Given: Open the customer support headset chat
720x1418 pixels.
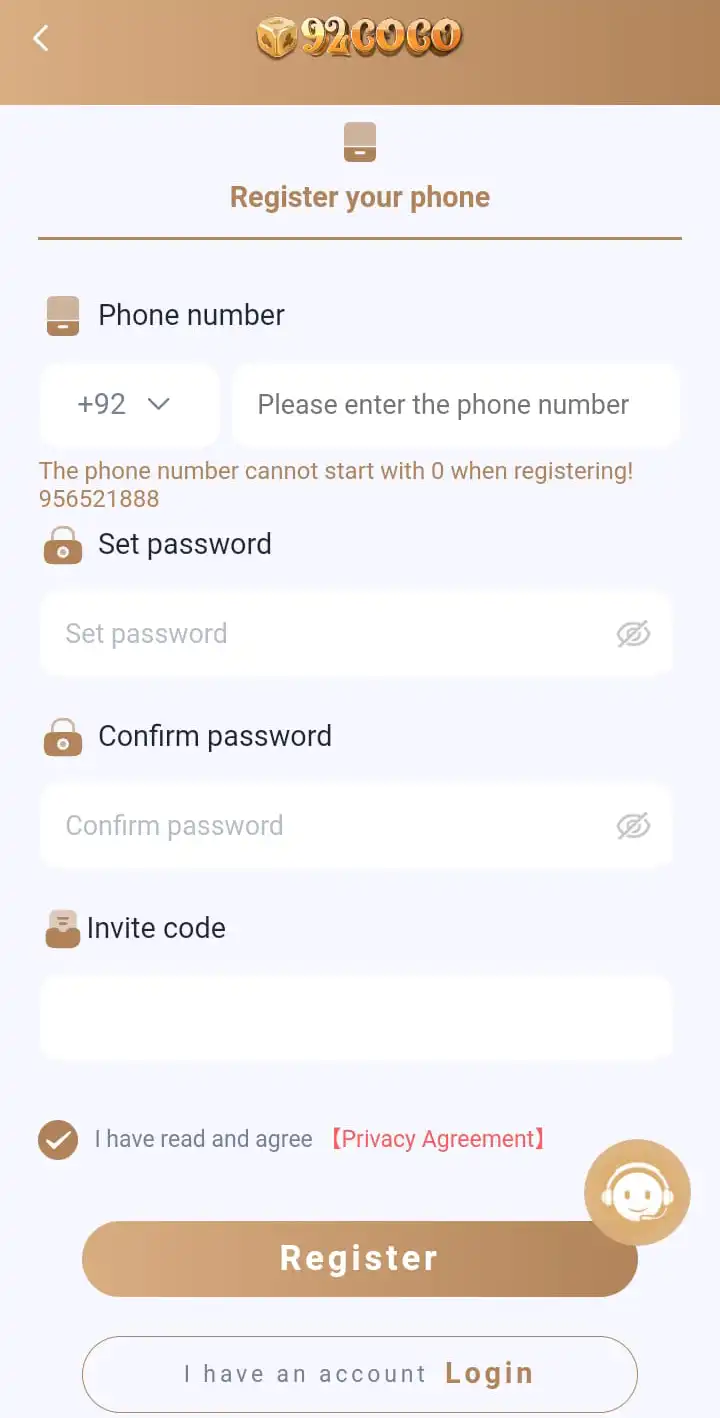Looking at the screenshot, I should click(637, 1193).
